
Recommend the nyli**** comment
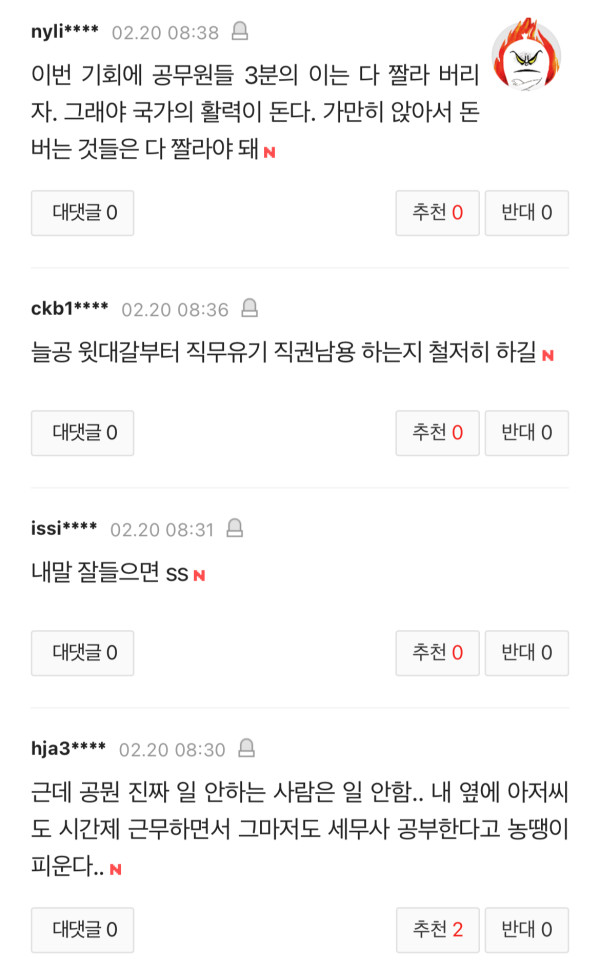pos(437,213)
